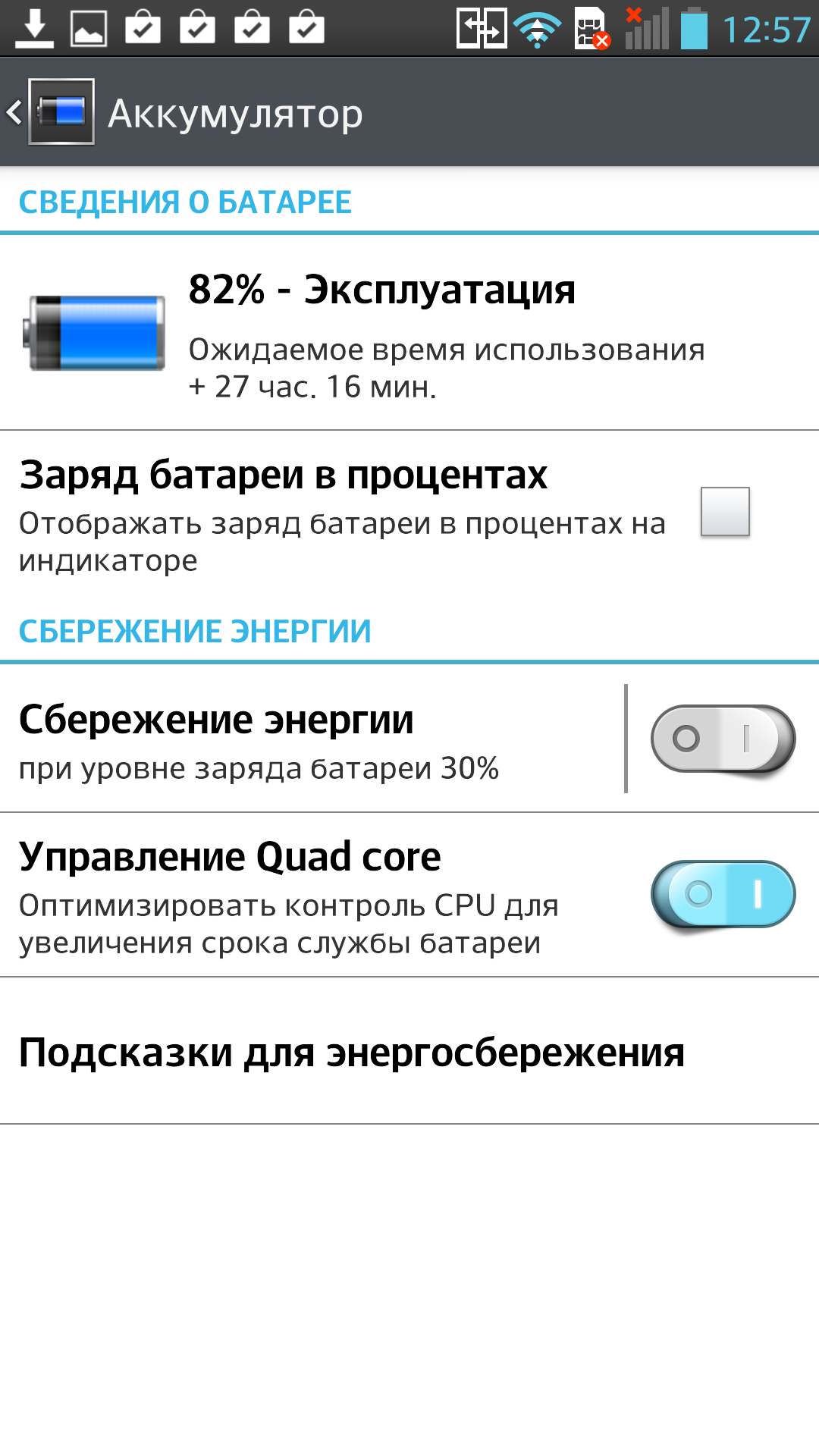Viewport: 819px width, 1456px height.
Task: Check the Заряд батареи в процентах checkbox
Action: coord(725,512)
